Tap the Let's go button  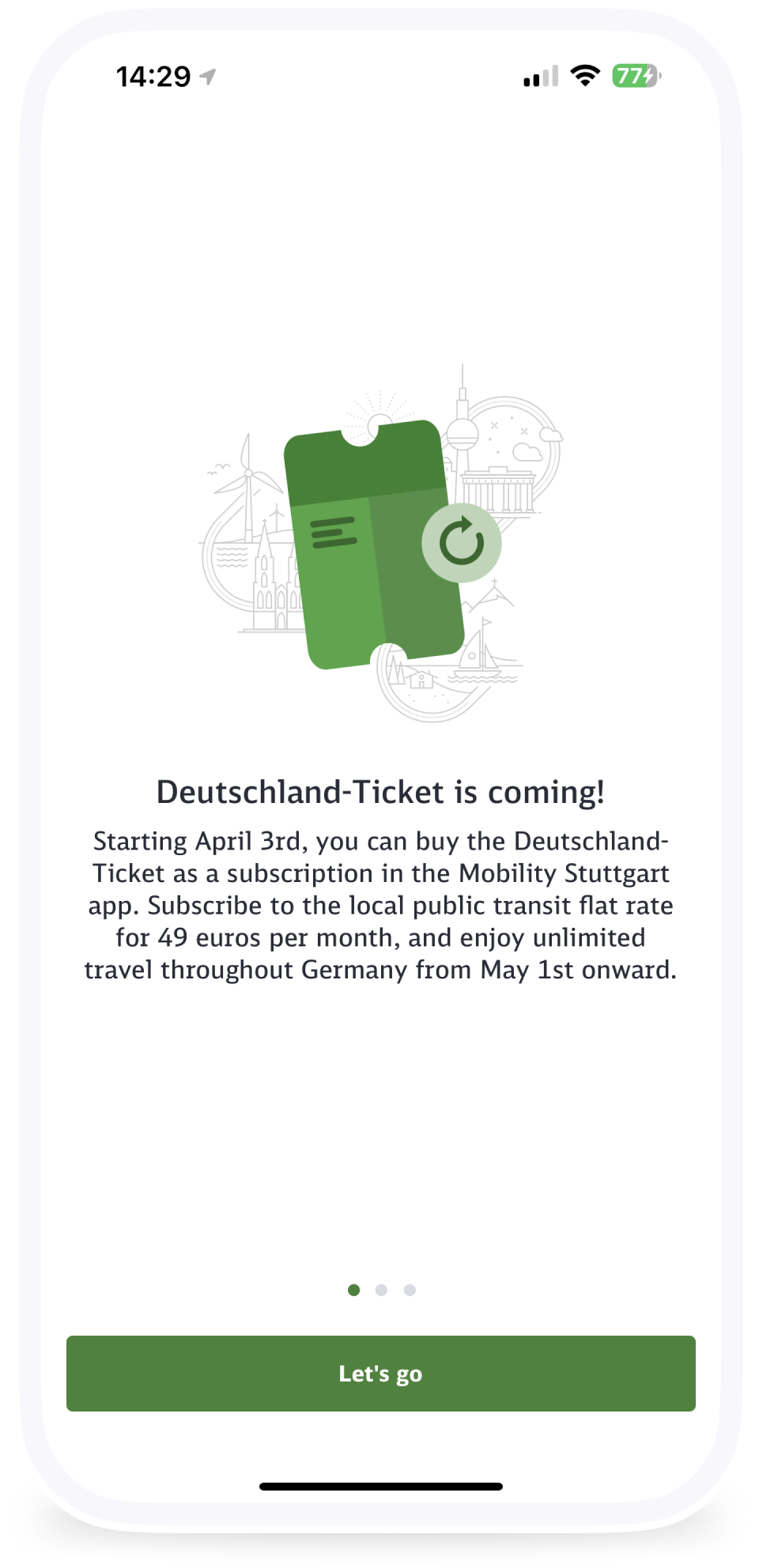[380, 1373]
